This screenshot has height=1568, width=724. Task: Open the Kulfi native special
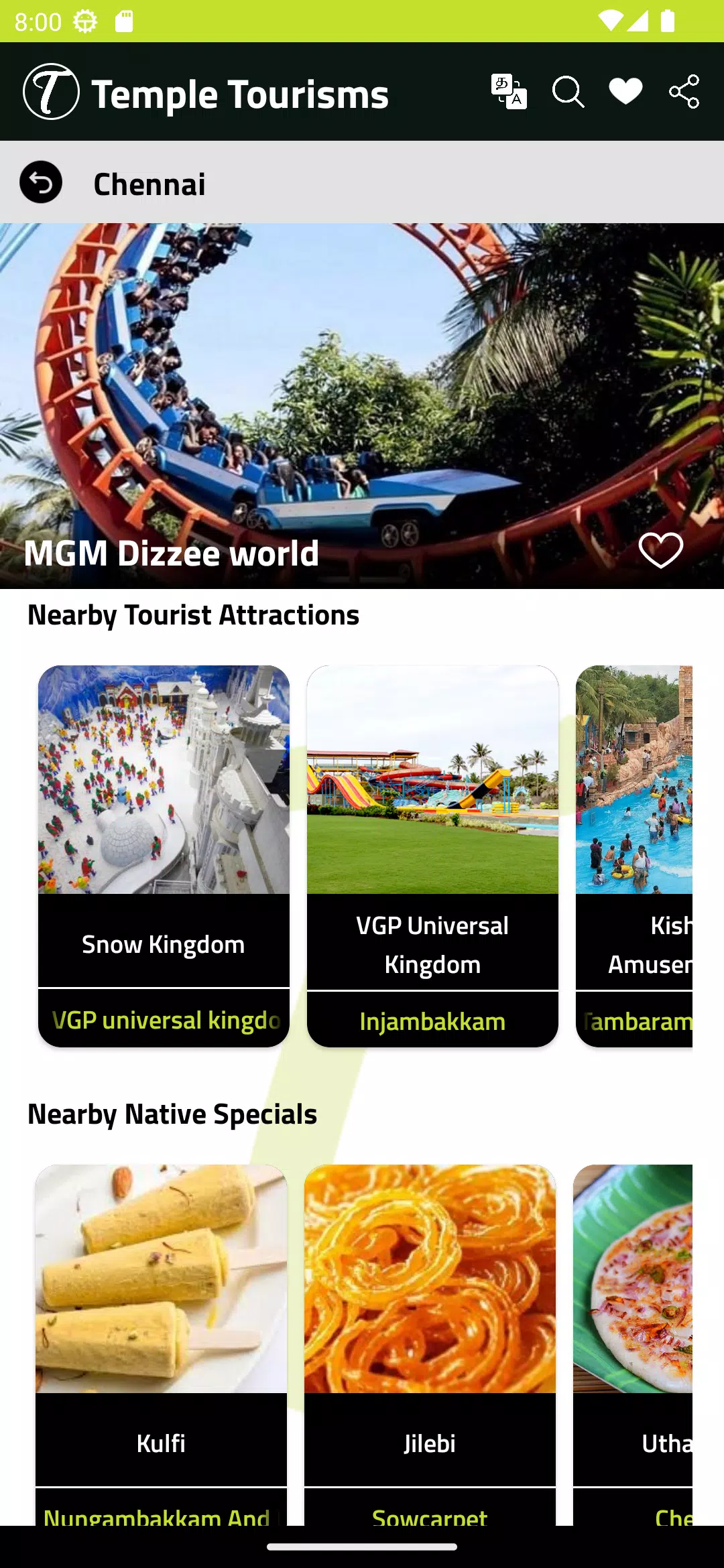click(x=161, y=1340)
